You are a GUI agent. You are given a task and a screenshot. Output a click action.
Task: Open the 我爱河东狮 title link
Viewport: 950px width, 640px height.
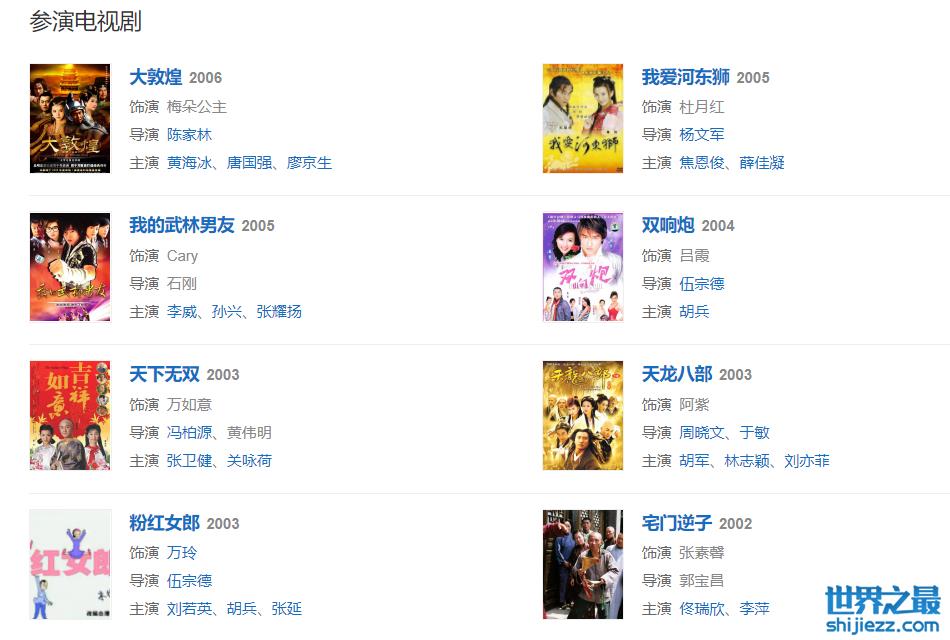click(685, 77)
